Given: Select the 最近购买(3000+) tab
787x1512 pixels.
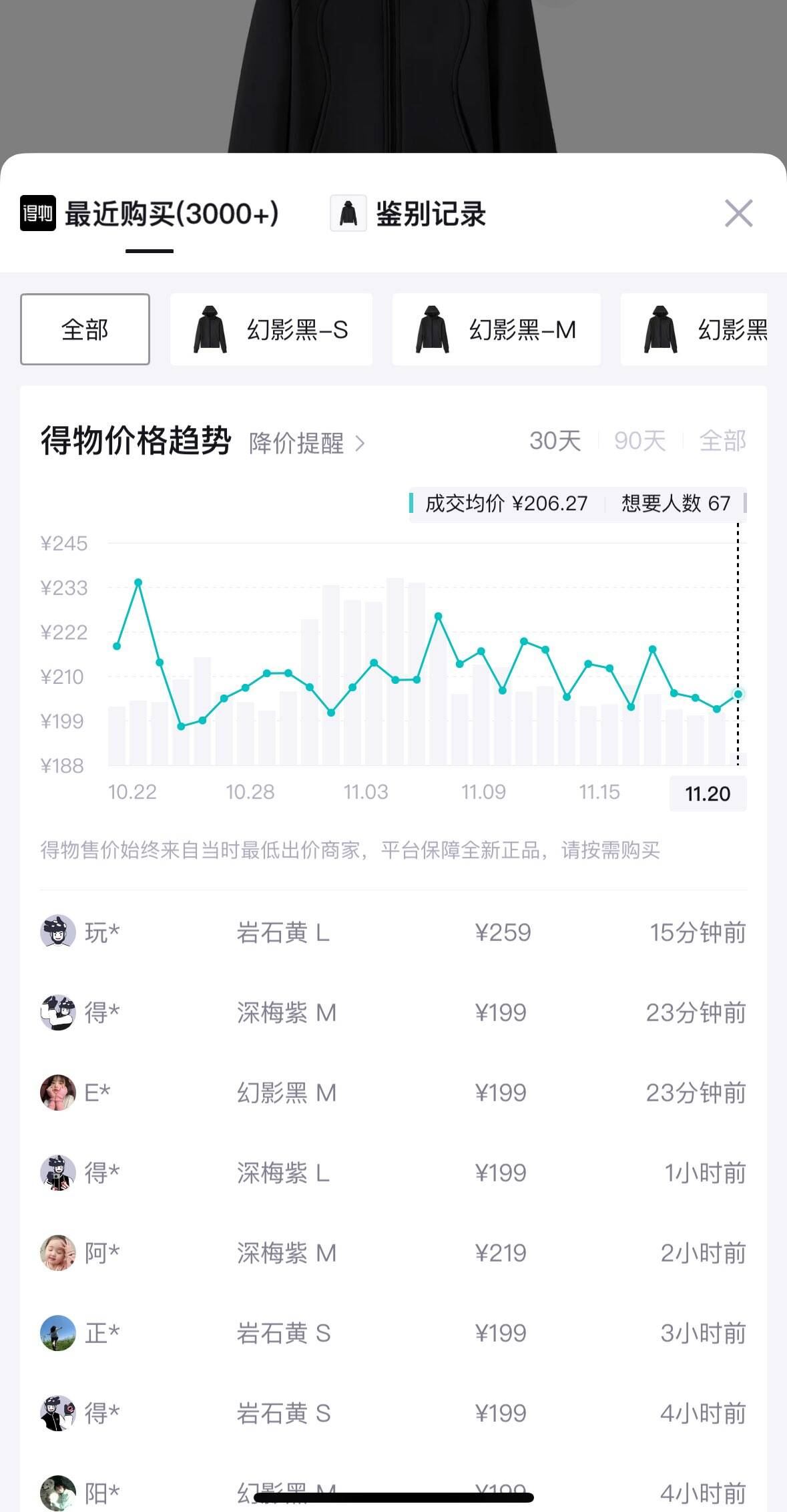Looking at the screenshot, I should coord(150,215).
